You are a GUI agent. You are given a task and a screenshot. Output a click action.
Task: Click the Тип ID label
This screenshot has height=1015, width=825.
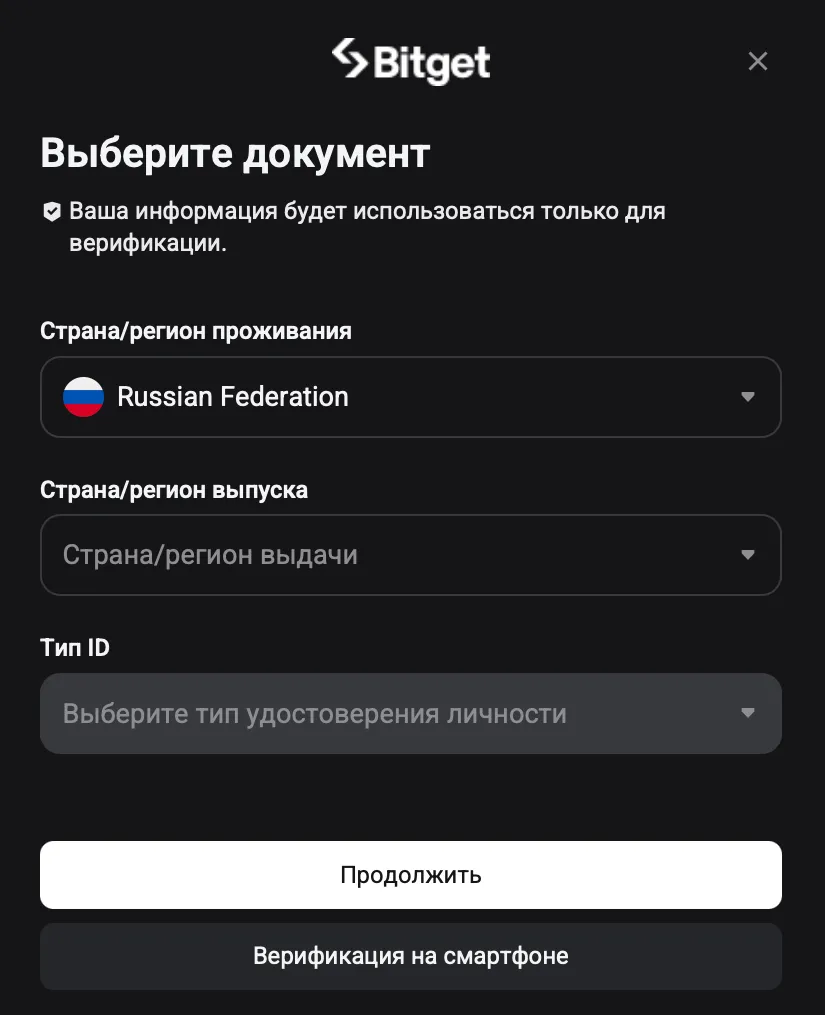point(74,647)
